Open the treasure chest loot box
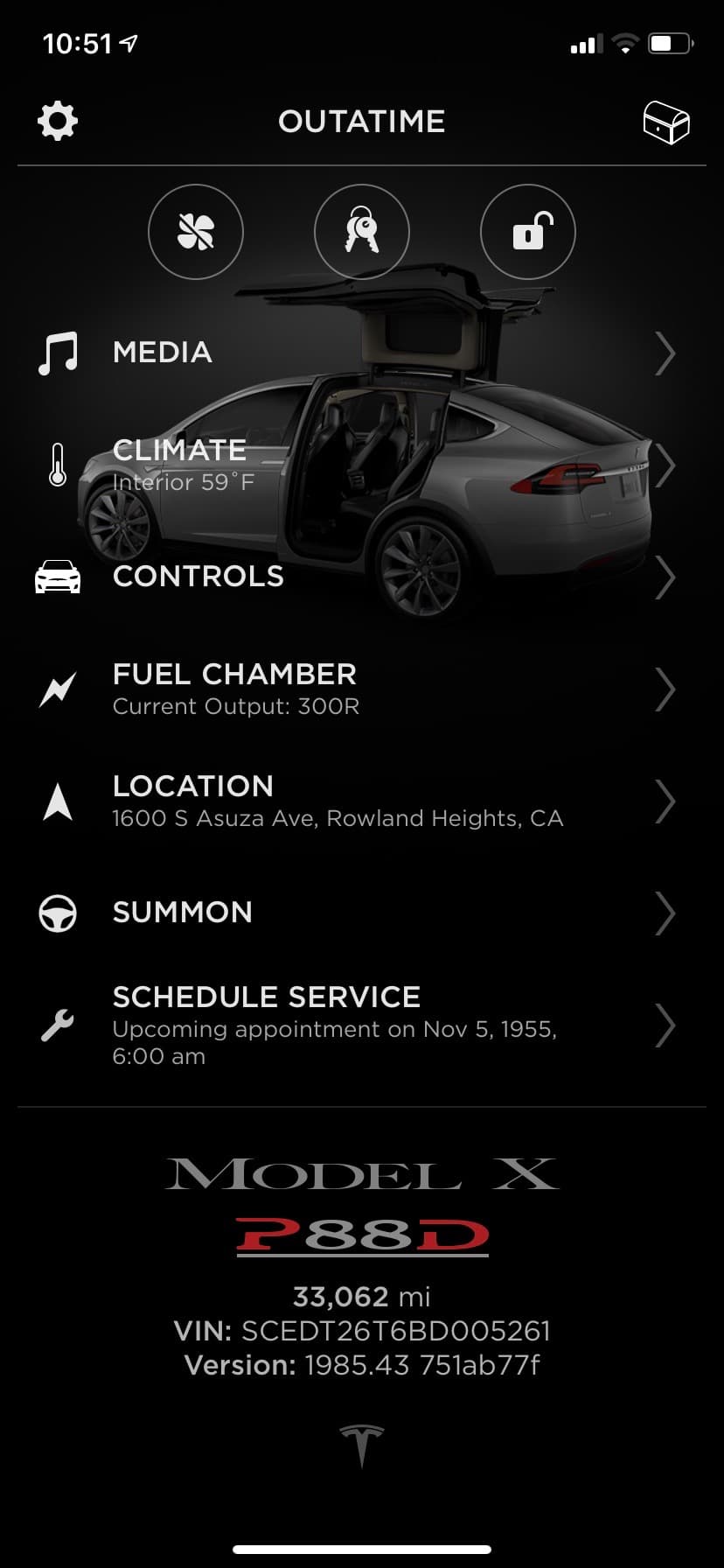This screenshot has height=1568, width=724. coord(666,122)
